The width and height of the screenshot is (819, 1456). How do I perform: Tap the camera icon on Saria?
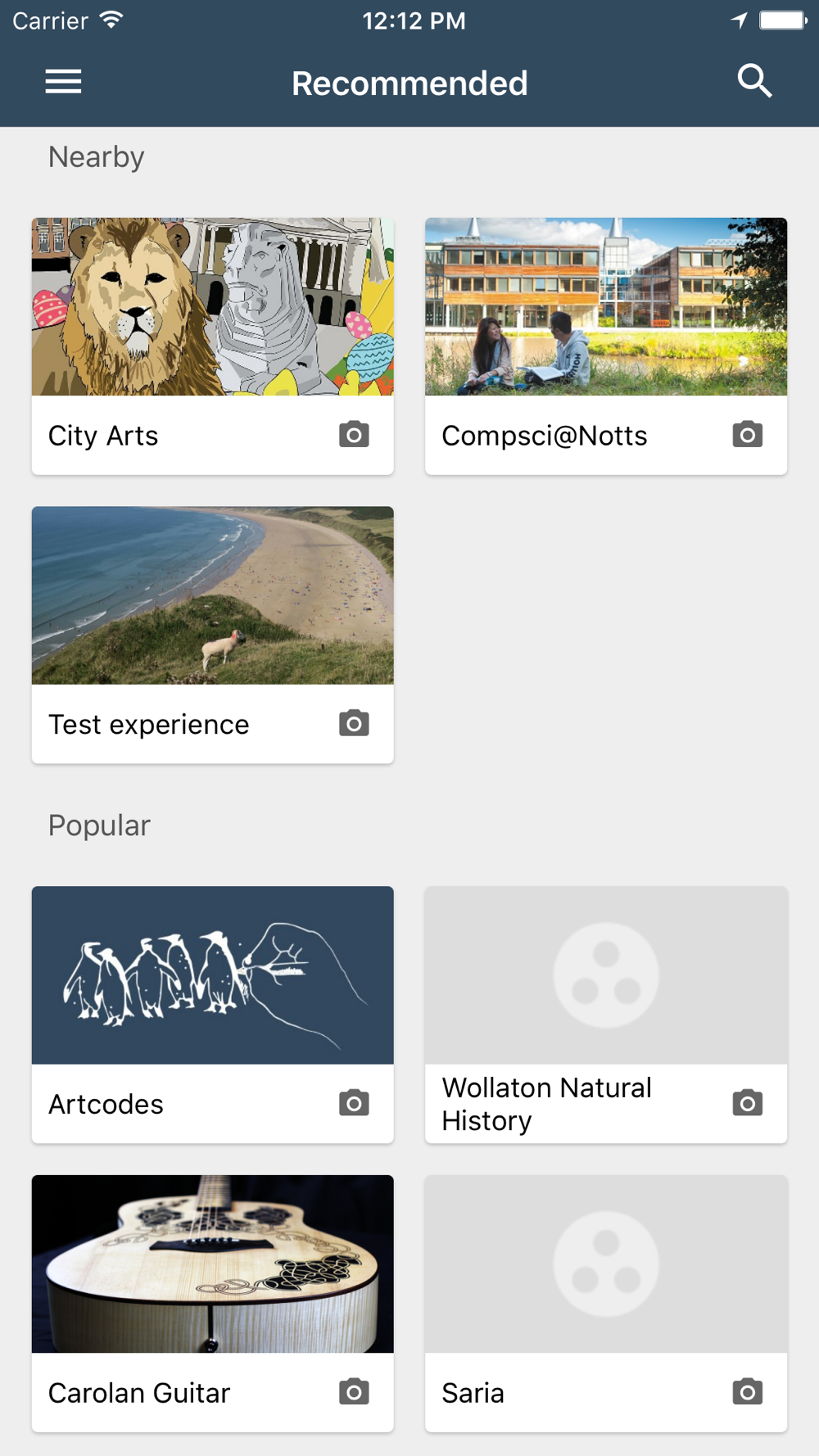(747, 1392)
